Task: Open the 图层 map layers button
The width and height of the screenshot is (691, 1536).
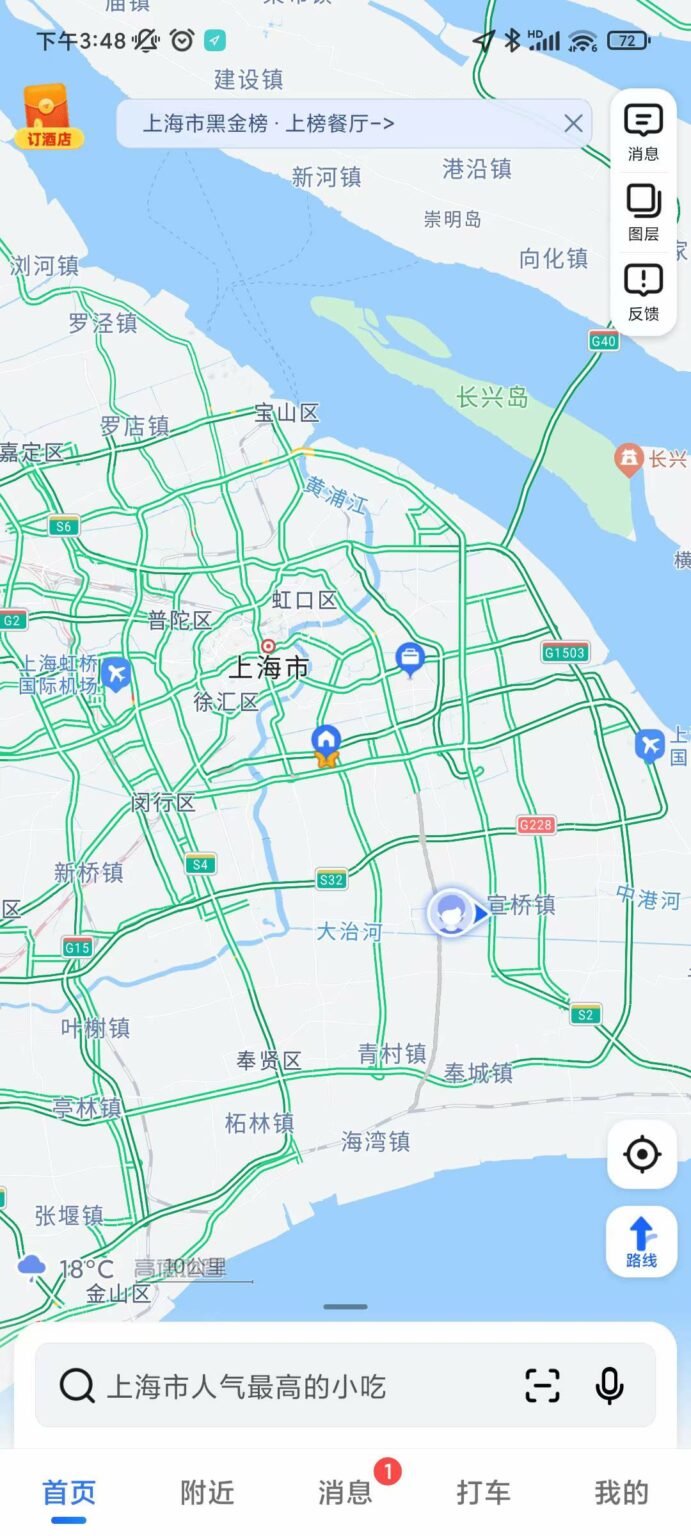Action: tap(643, 213)
